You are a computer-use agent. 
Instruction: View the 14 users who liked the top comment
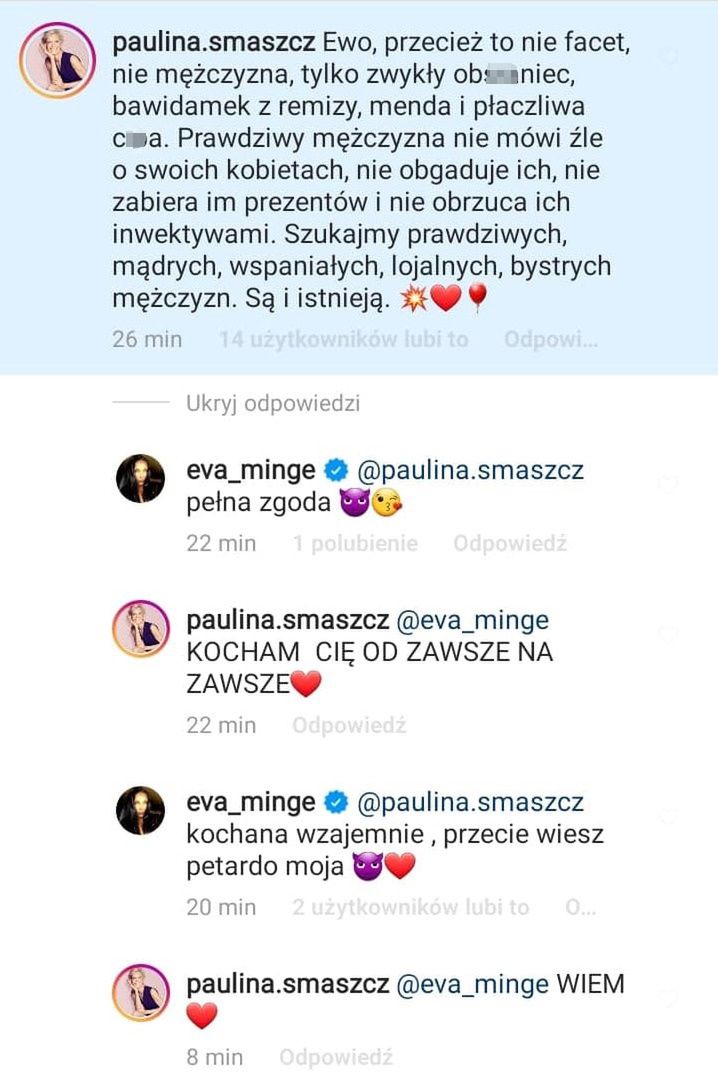343,340
